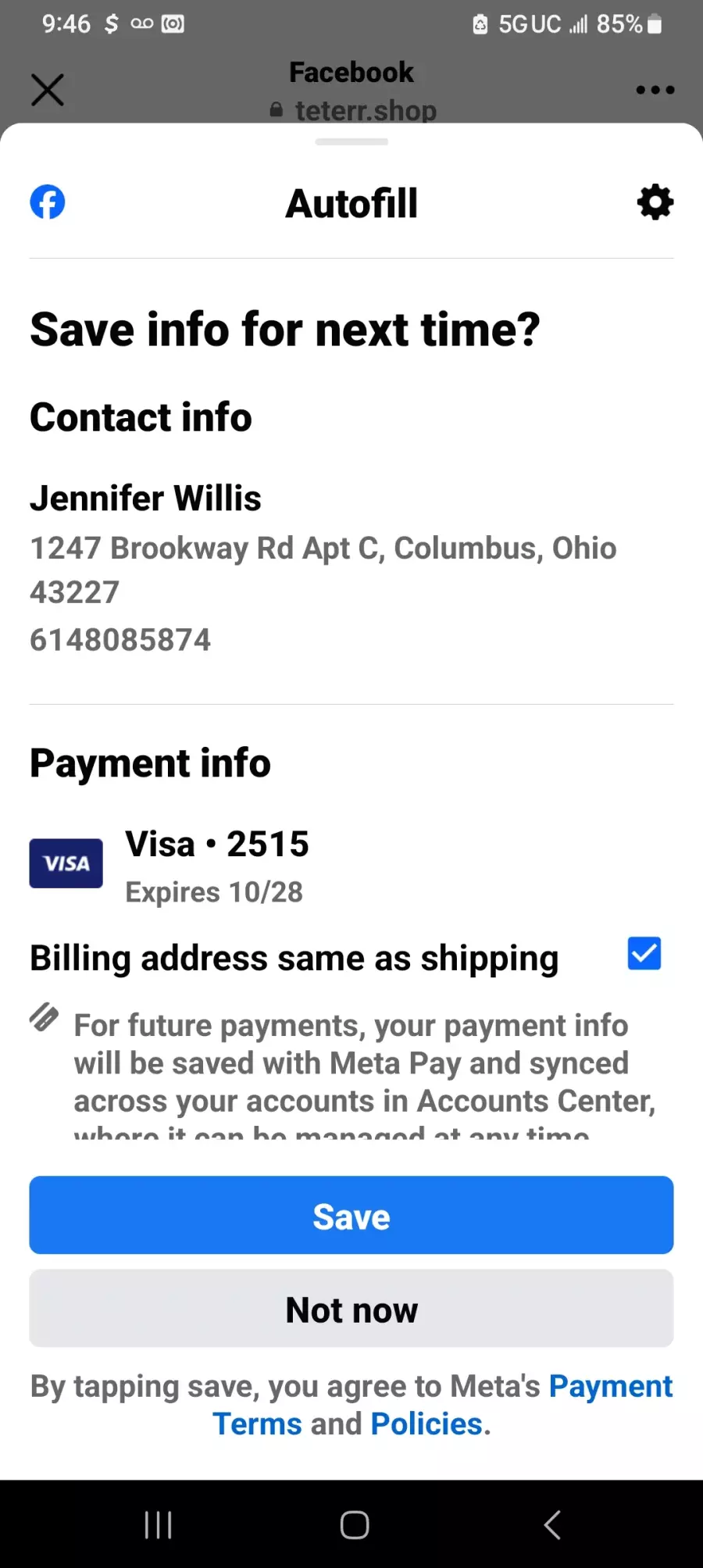Open the three-dot overflow menu
This screenshot has height=1568, width=703.
[x=655, y=90]
